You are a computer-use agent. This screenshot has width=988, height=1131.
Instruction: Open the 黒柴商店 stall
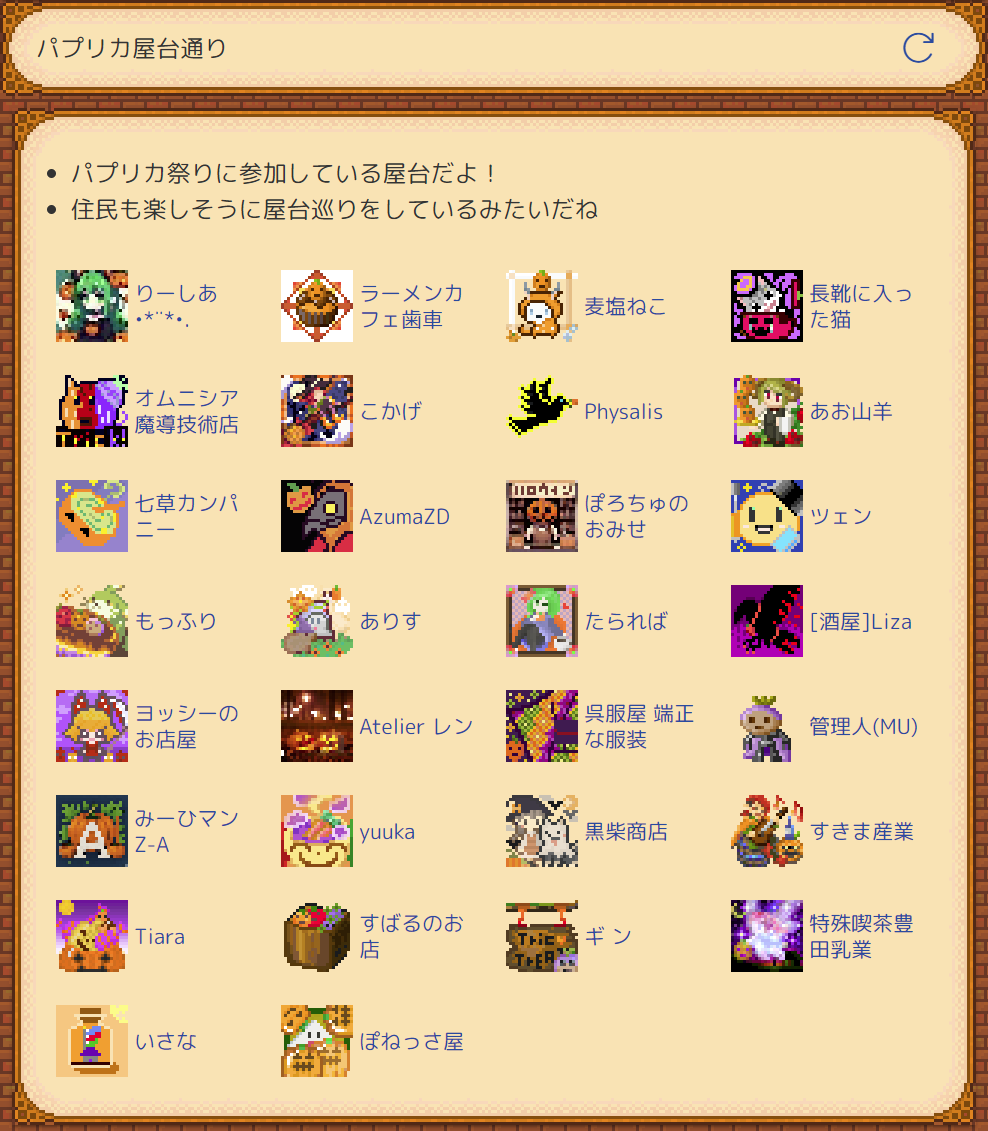[x=626, y=831]
